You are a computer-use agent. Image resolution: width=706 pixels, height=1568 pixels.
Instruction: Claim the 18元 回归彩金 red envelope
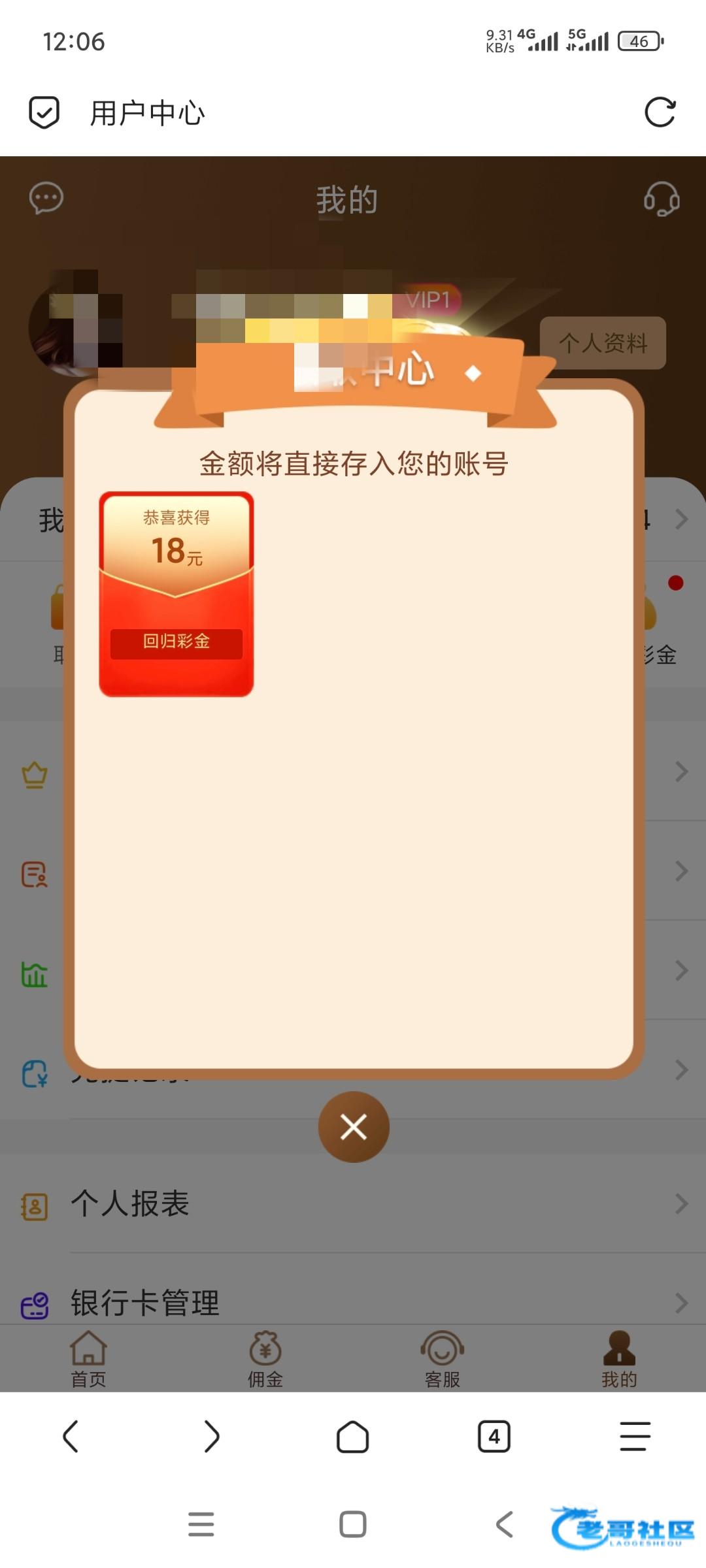click(x=176, y=595)
